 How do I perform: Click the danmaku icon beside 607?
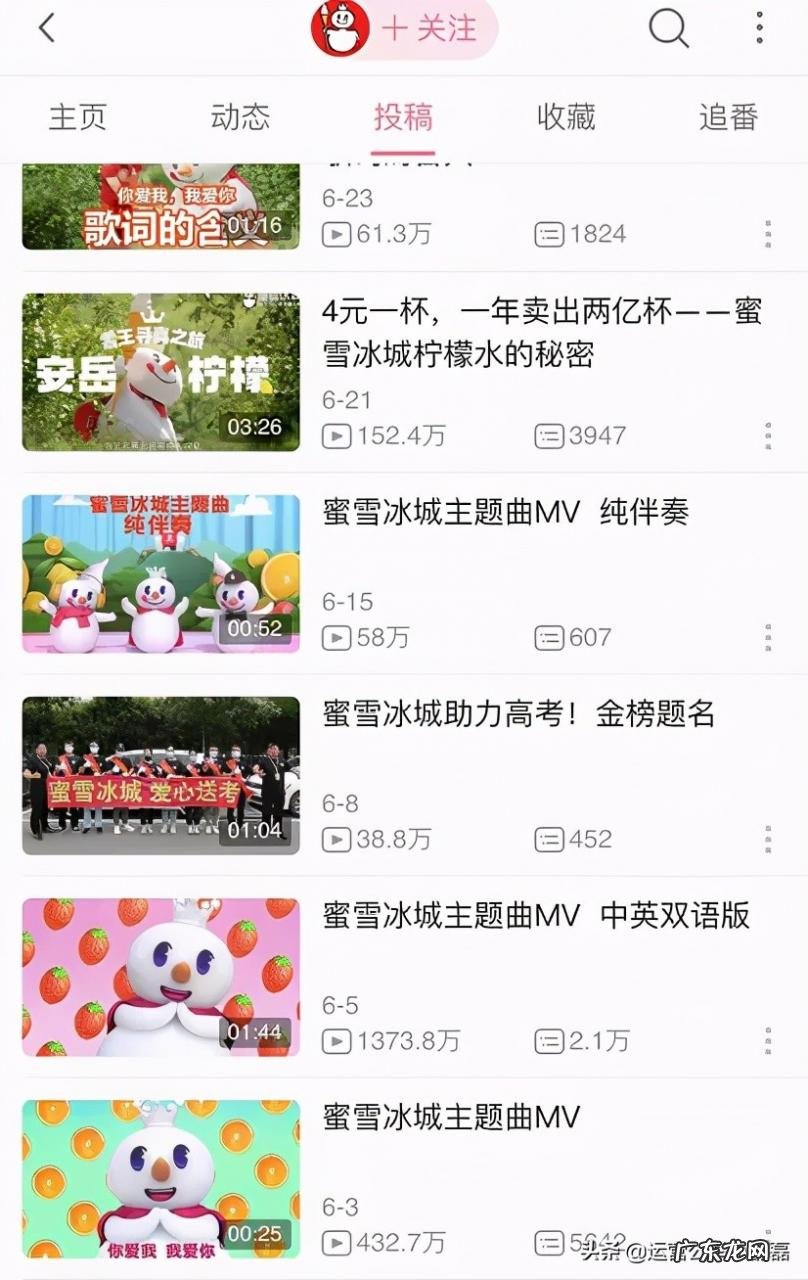pos(549,638)
